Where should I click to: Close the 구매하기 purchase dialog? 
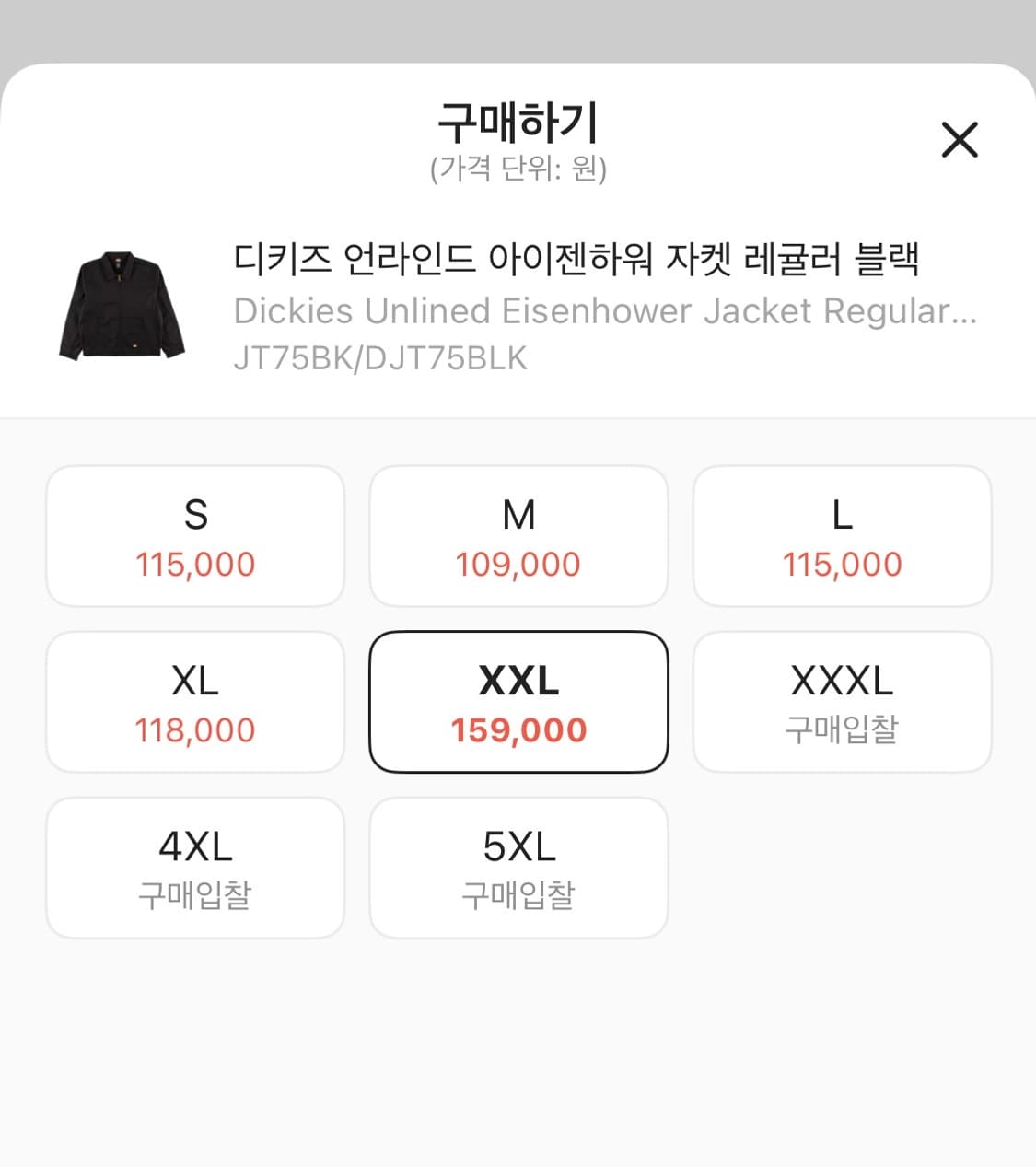tap(960, 140)
